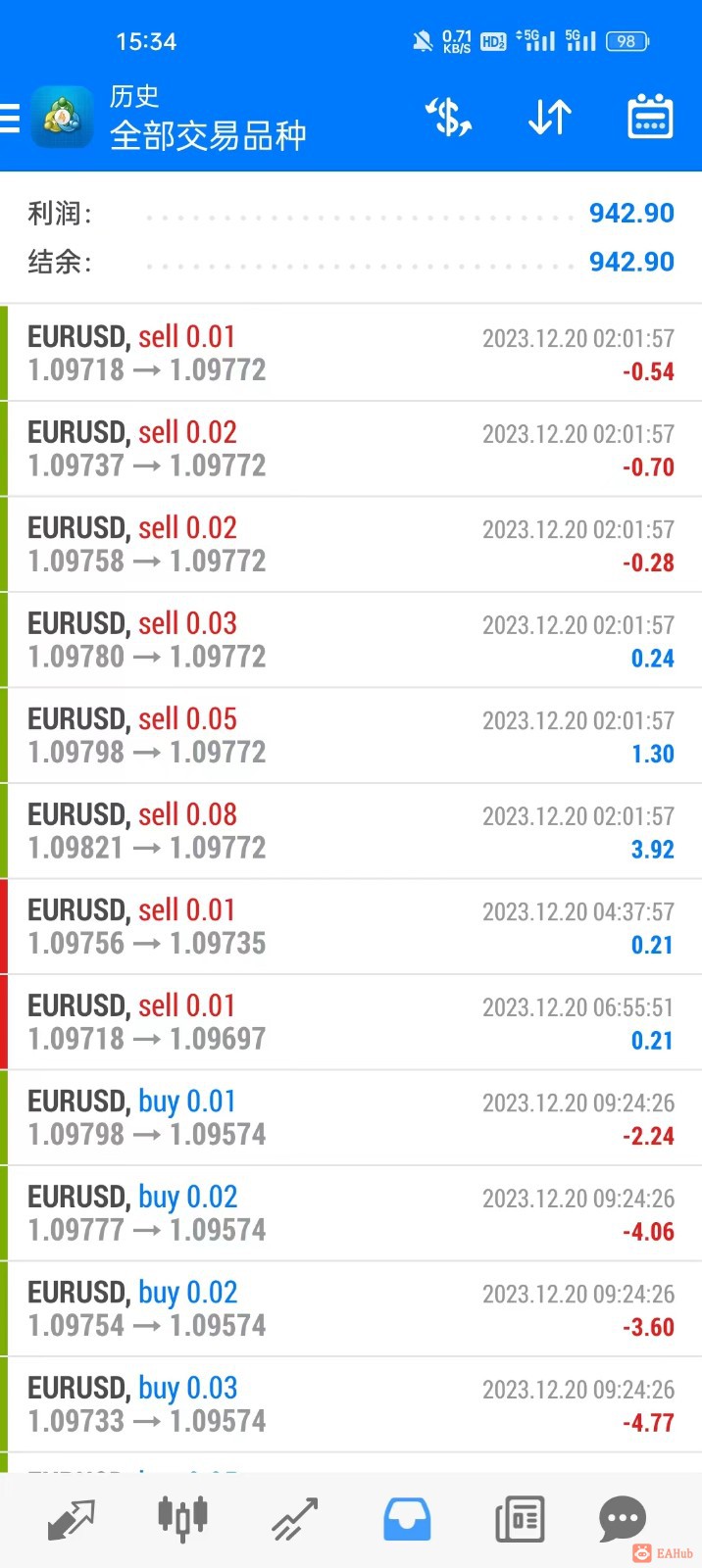Open the calendar date range picker
Viewport: 702px width, 1568px height.
(x=649, y=119)
